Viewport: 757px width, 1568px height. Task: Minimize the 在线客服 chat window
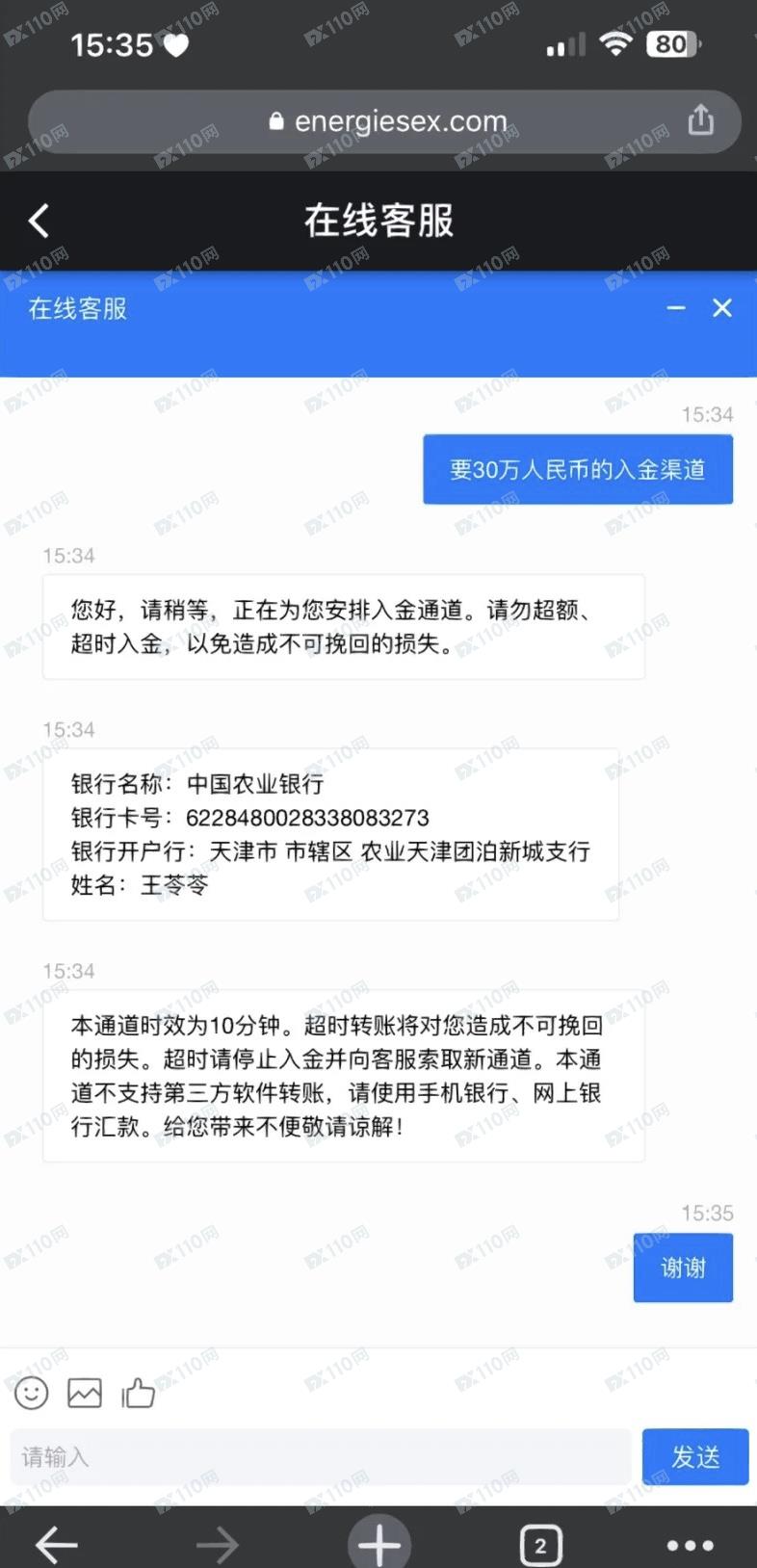[x=676, y=308]
